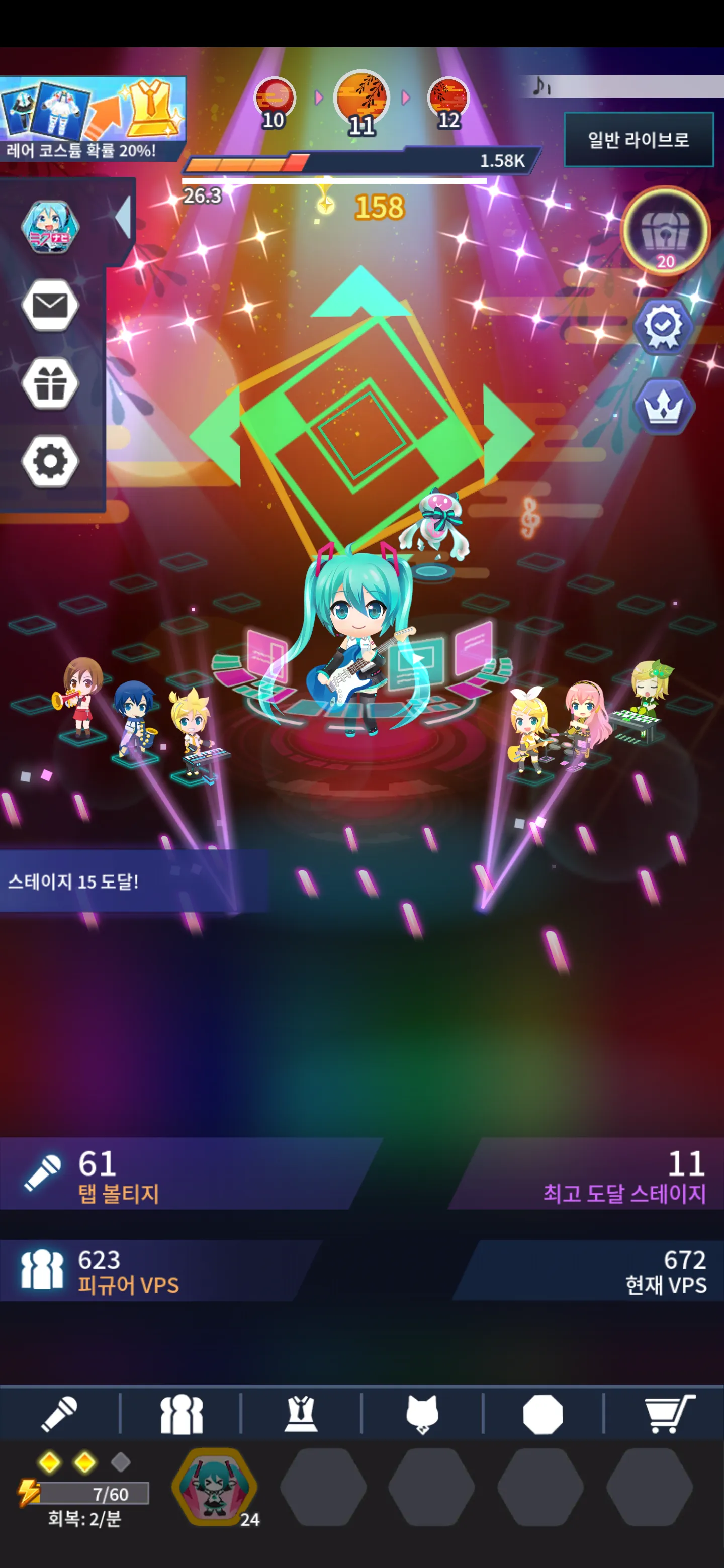Open the crown ranking icon

coord(664,406)
